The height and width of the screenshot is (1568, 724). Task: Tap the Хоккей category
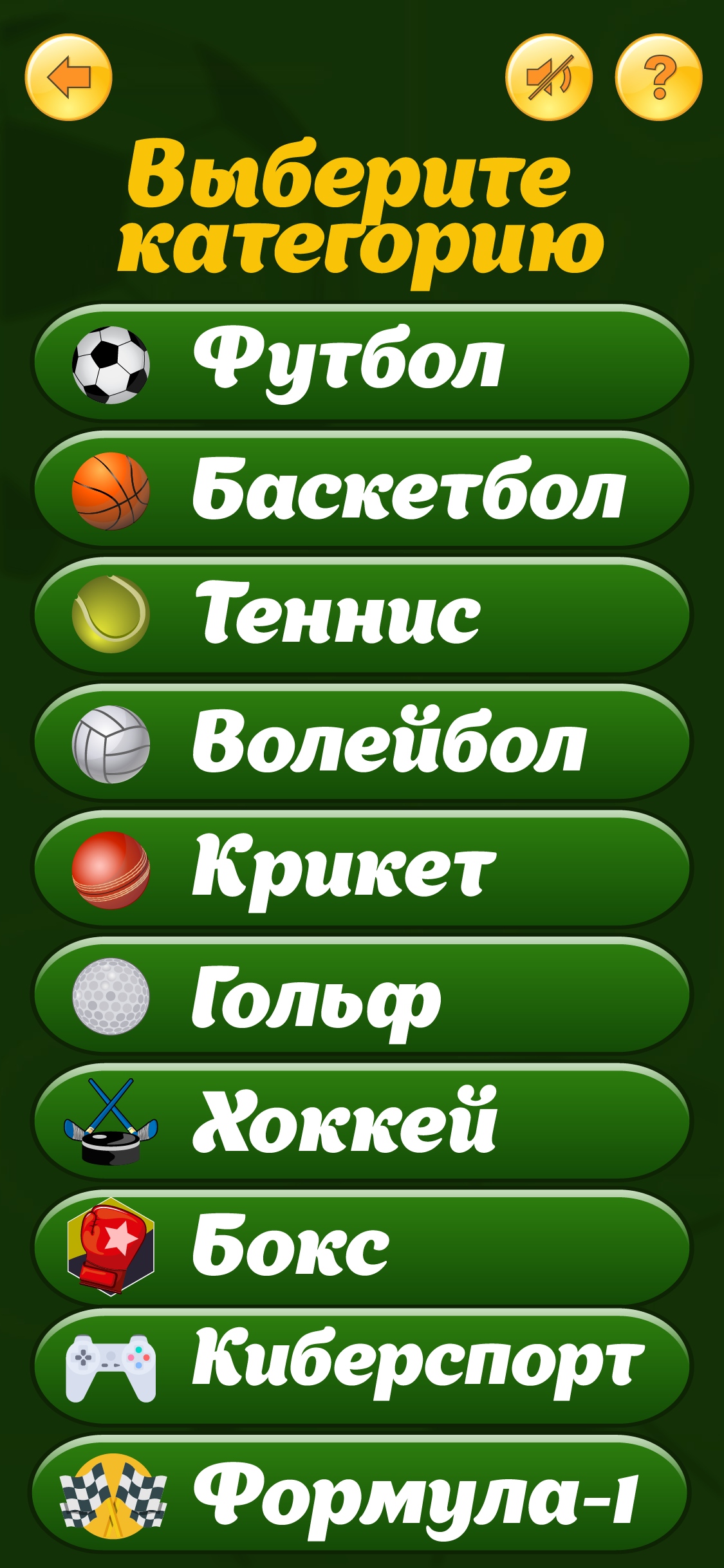[x=362, y=1122]
